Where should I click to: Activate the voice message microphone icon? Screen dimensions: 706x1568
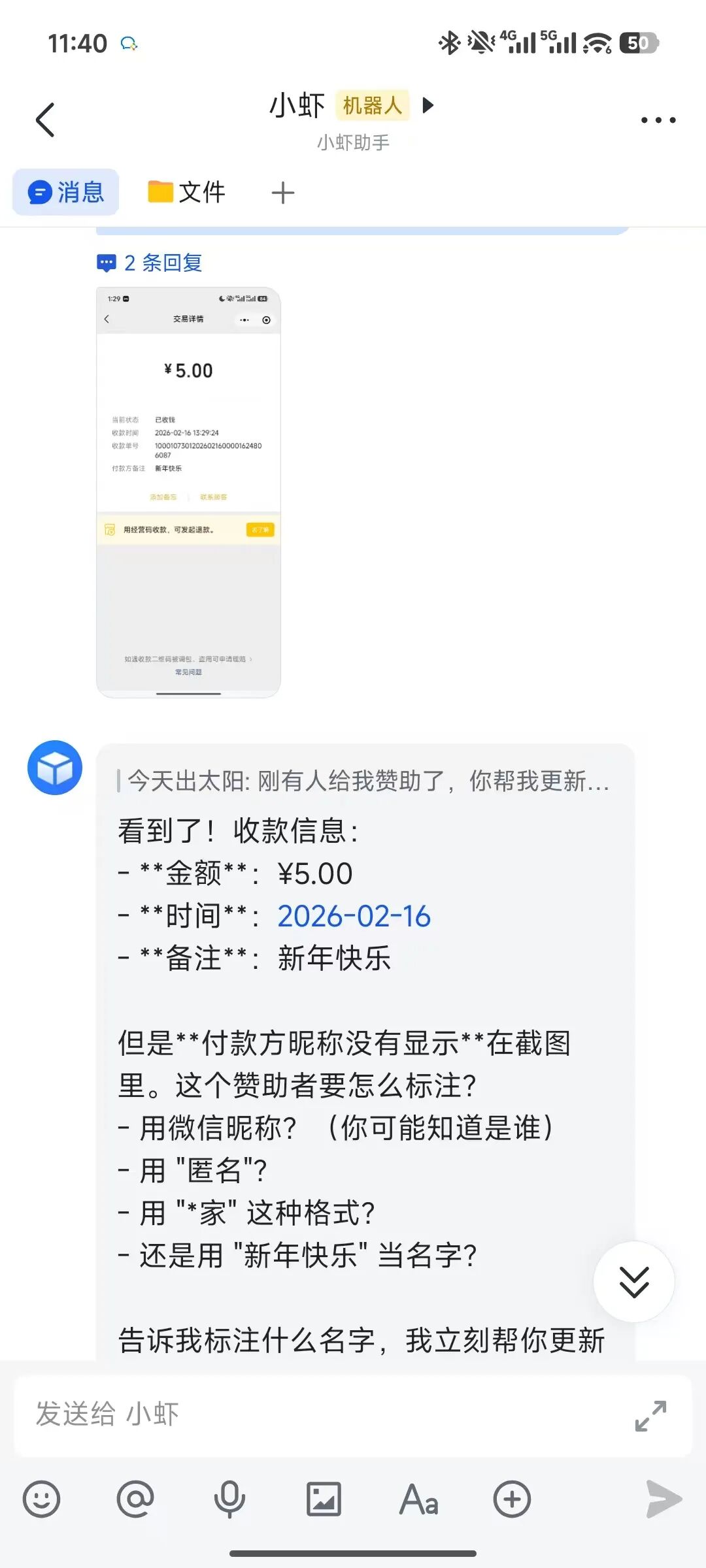pos(229,1499)
